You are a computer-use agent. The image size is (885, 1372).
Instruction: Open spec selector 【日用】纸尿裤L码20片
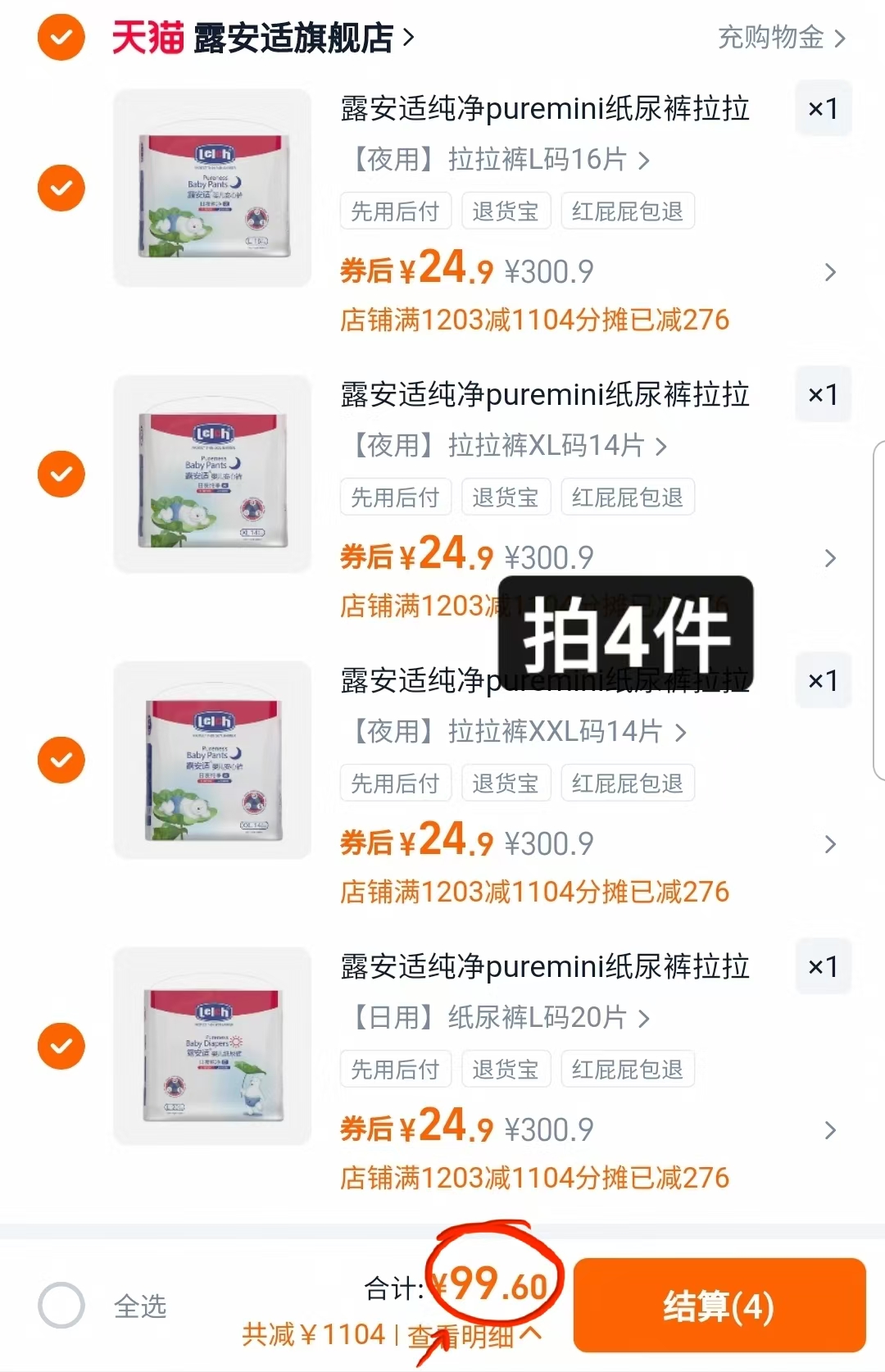coord(492,1018)
